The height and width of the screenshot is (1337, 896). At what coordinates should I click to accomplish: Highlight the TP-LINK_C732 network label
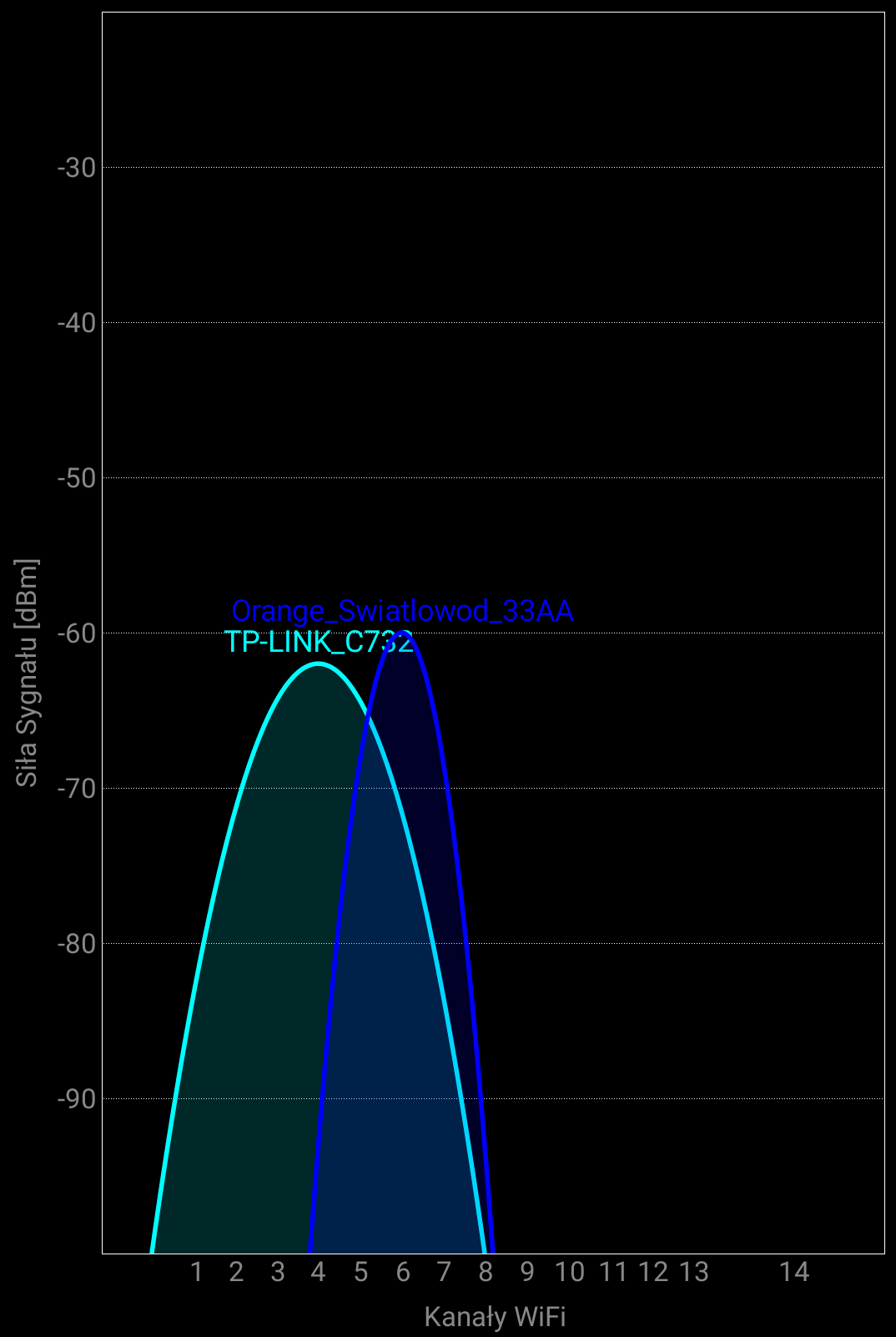click(x=319, y=642)
